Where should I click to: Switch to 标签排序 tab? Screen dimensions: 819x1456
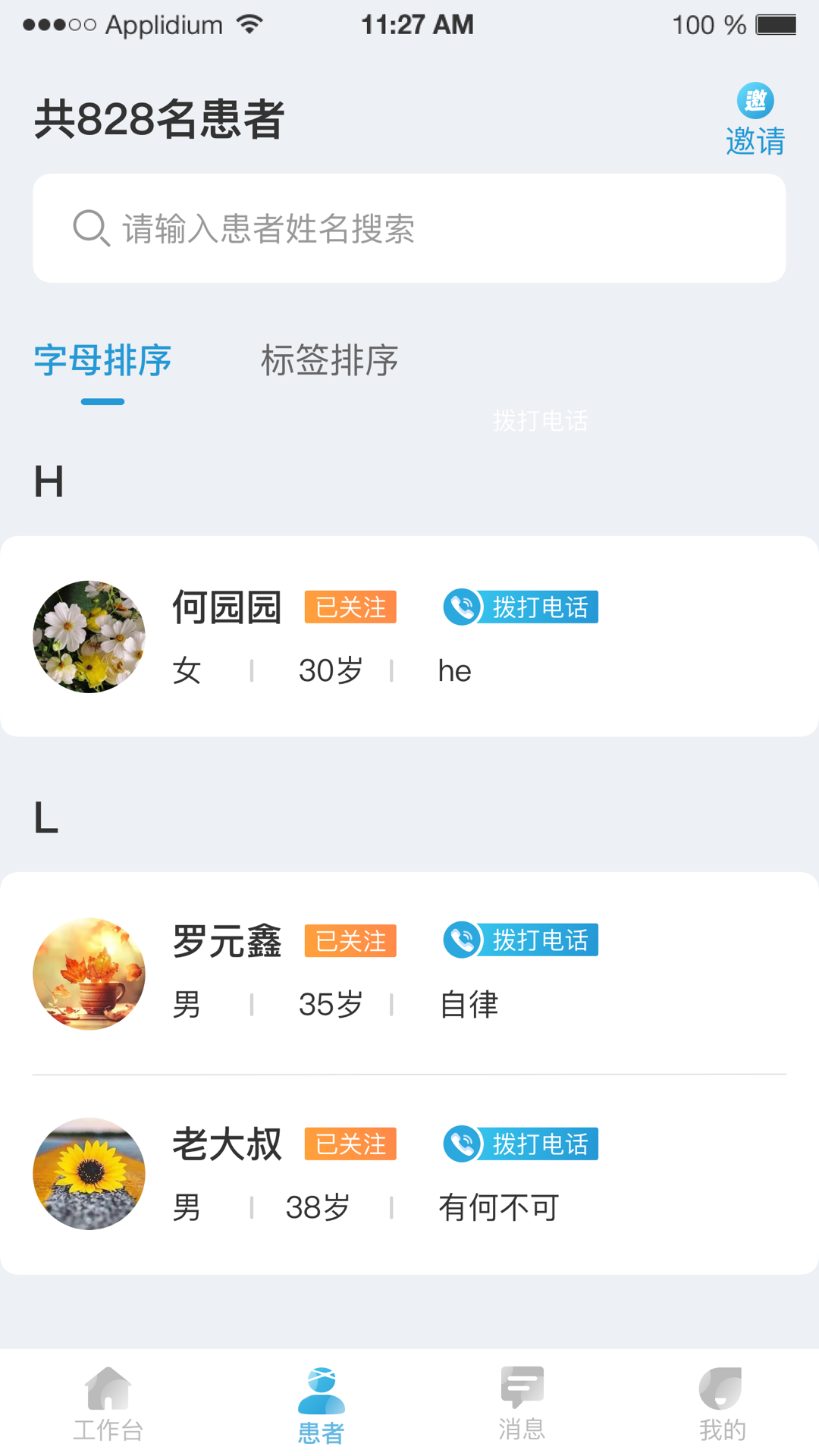click(330, 360)
